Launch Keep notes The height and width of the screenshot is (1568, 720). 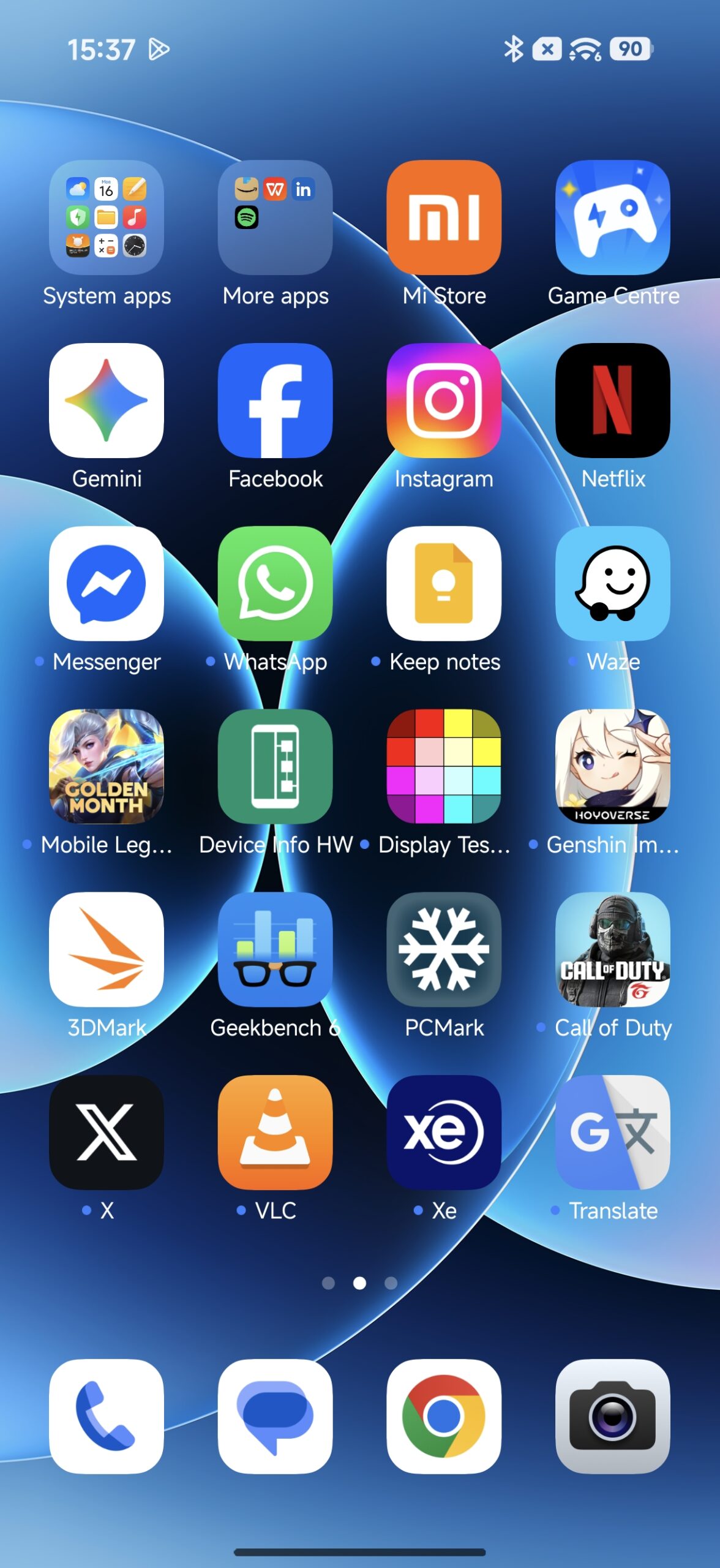(x=444, y=583)
